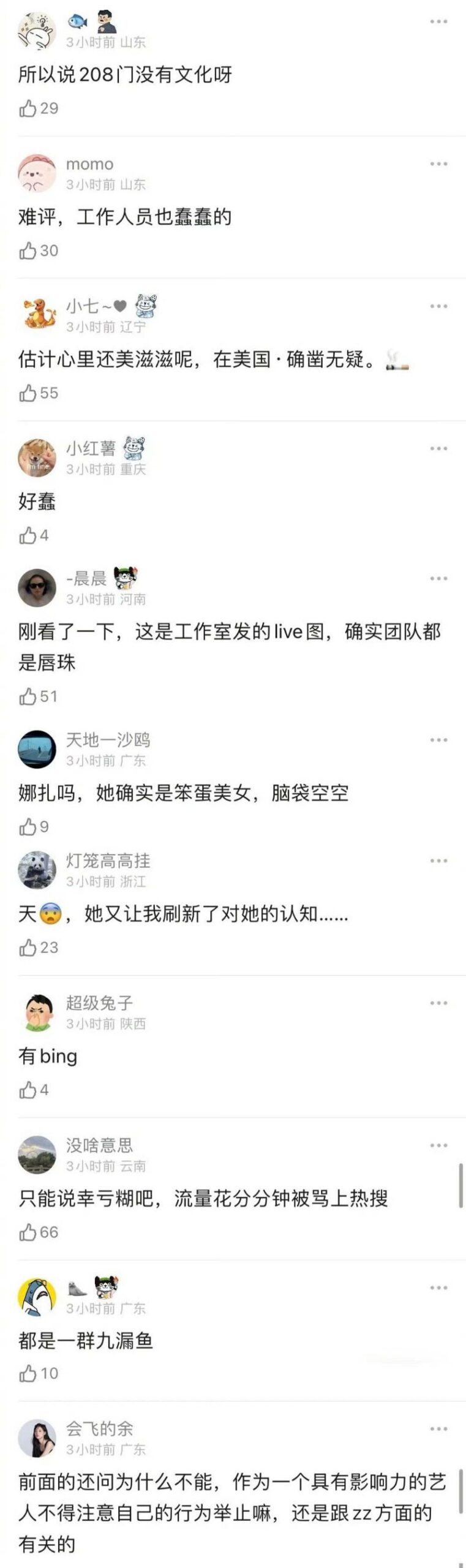Viewport: 466px width, 1568px height.
Task: Like 小七~'s comment with 55 likes
Action: point(28,393)
